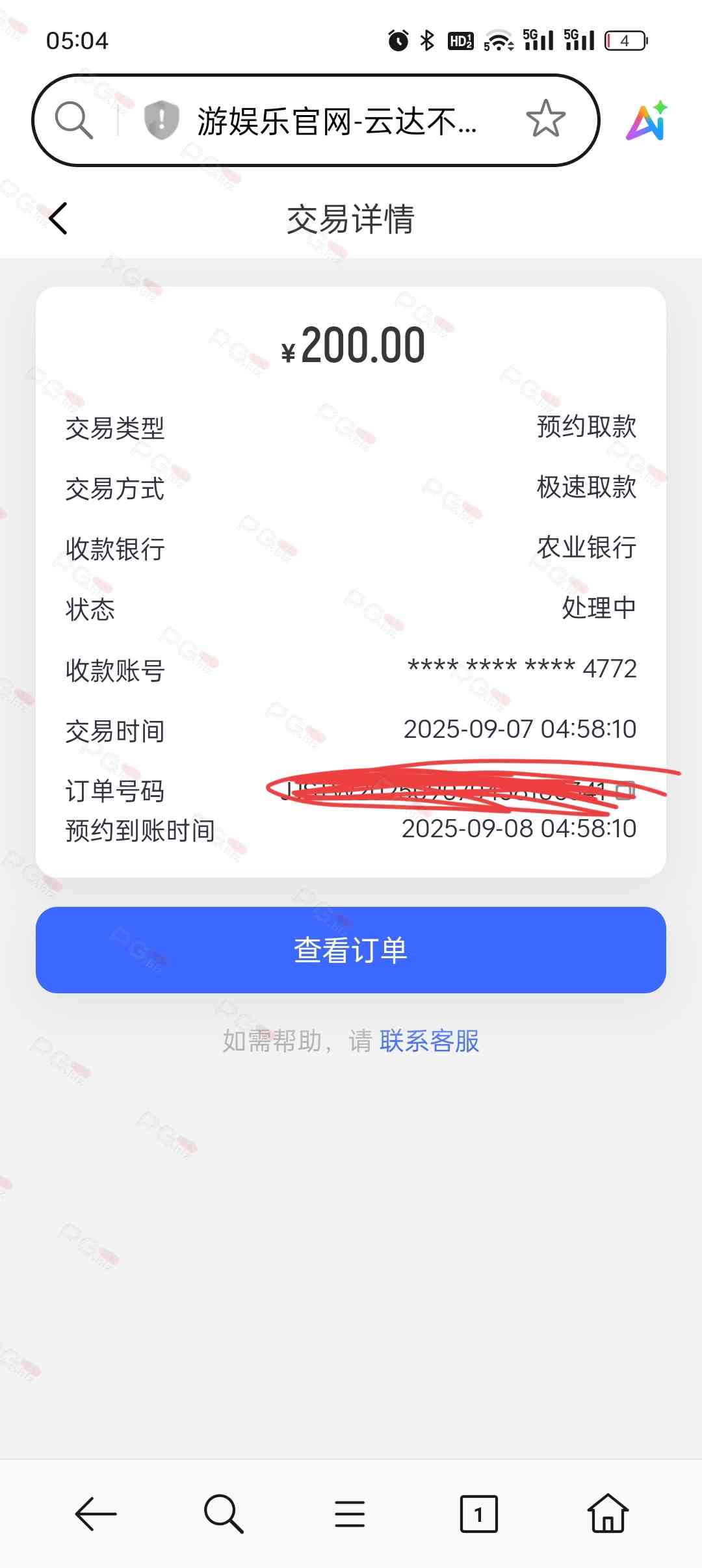Tap the browser address bar
This screenshot has width=702, height=1568.
click(337, 121)
